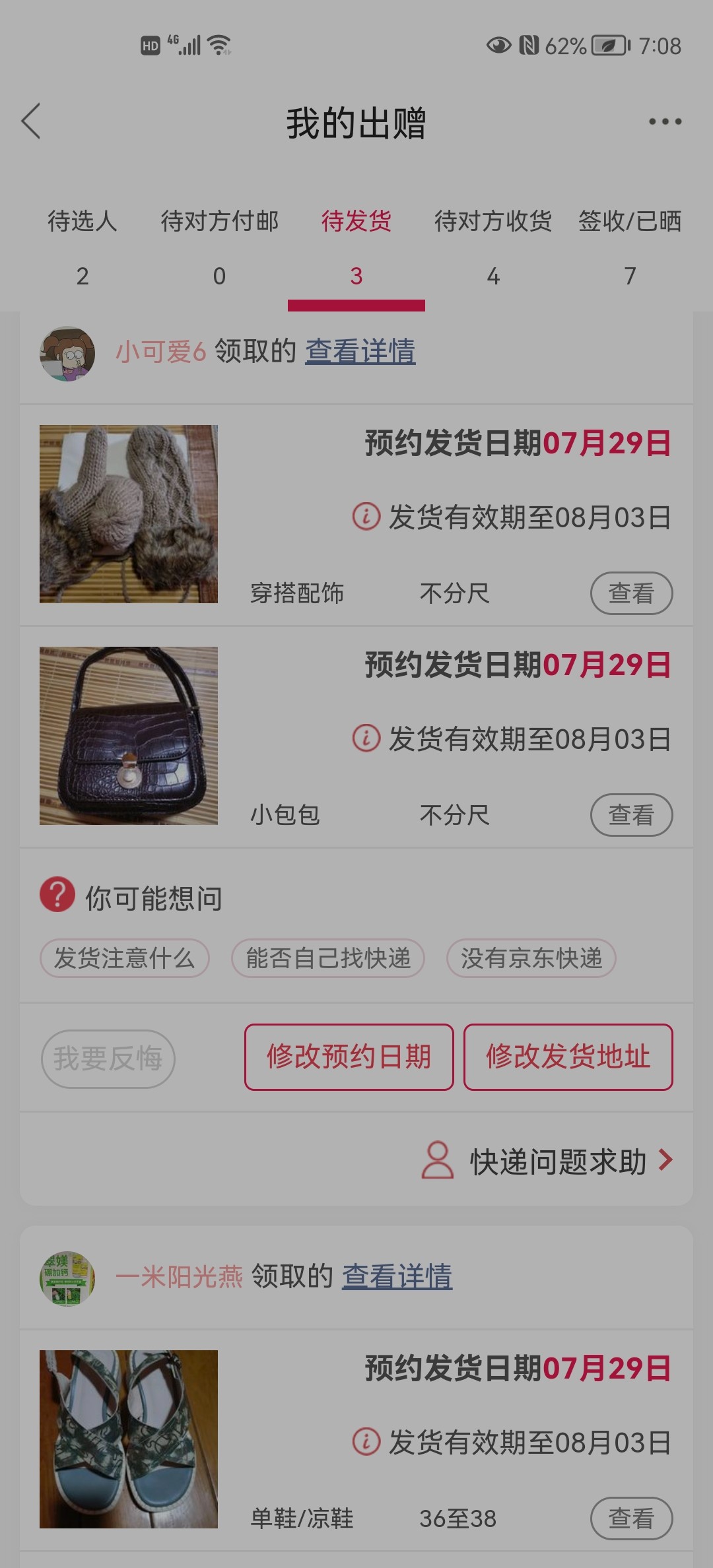Open the handbag item photo
The width and height of the screenshot is (713, 1568).
[129, 736]
